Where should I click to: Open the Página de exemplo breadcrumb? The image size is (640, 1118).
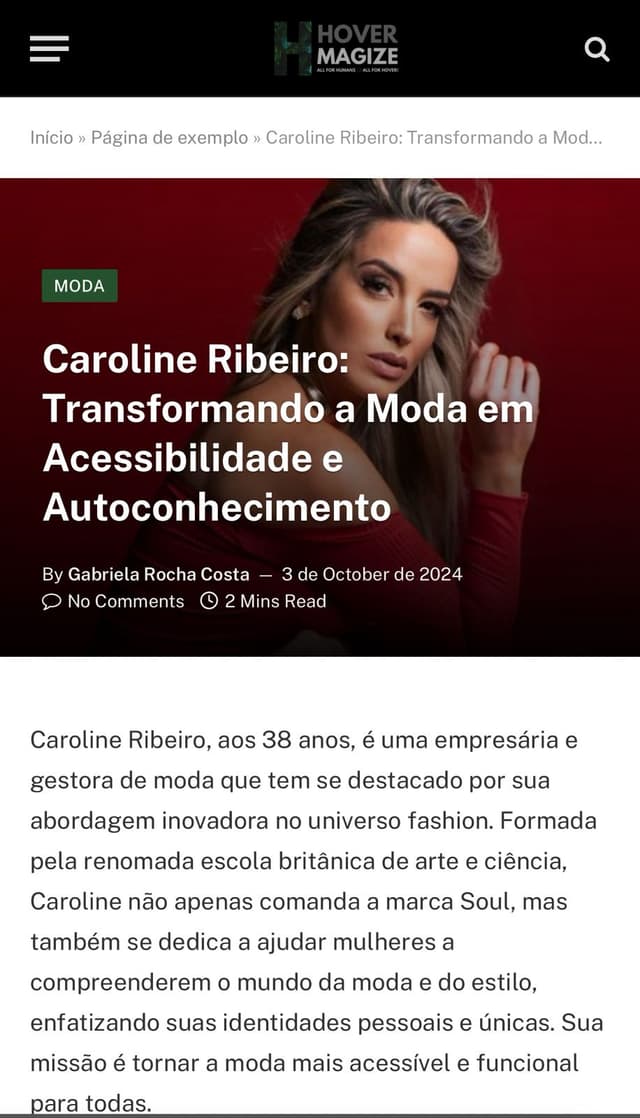169,137
